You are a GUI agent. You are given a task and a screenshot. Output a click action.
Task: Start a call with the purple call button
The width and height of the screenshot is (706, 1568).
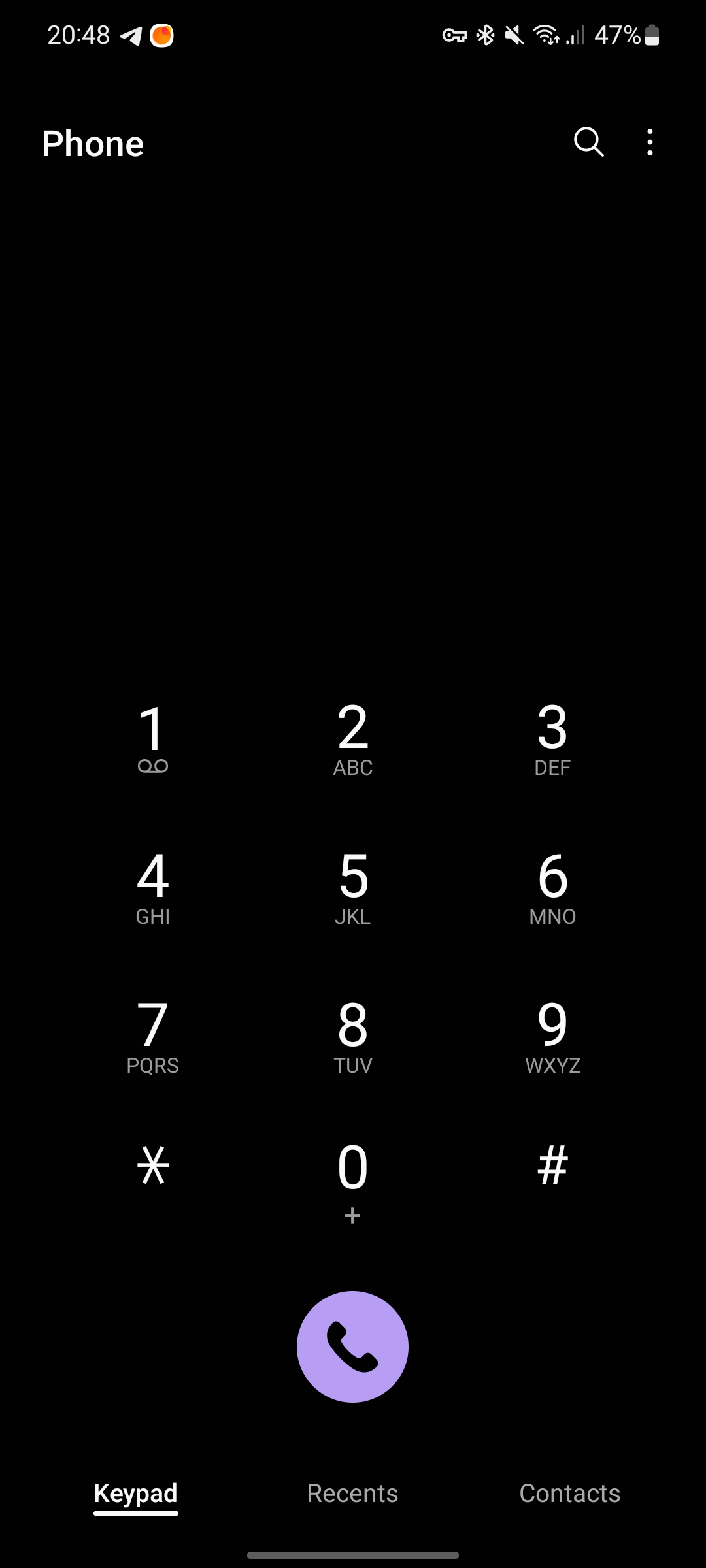click(353, 1347)
